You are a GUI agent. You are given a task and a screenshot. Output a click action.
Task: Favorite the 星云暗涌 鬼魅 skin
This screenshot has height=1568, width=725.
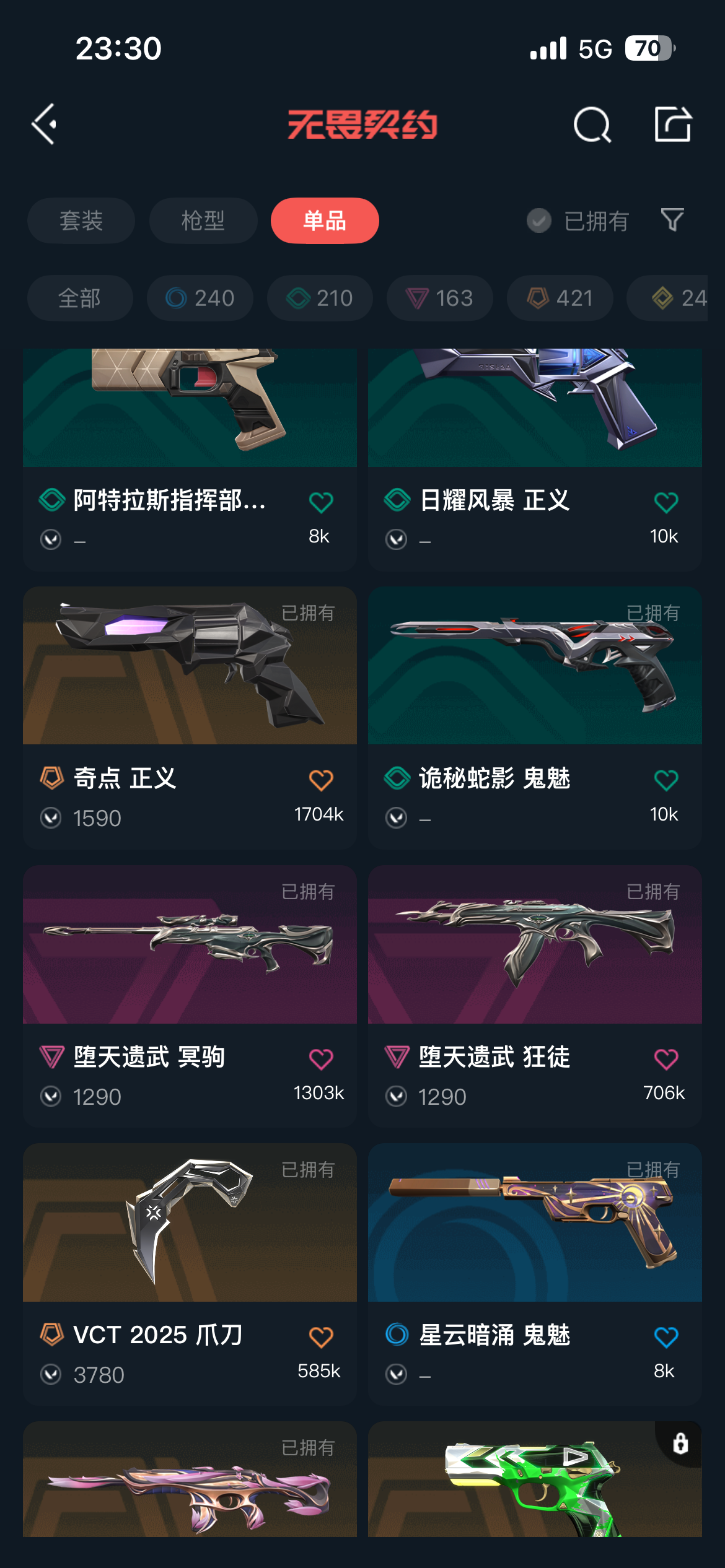click(666, 1336)
